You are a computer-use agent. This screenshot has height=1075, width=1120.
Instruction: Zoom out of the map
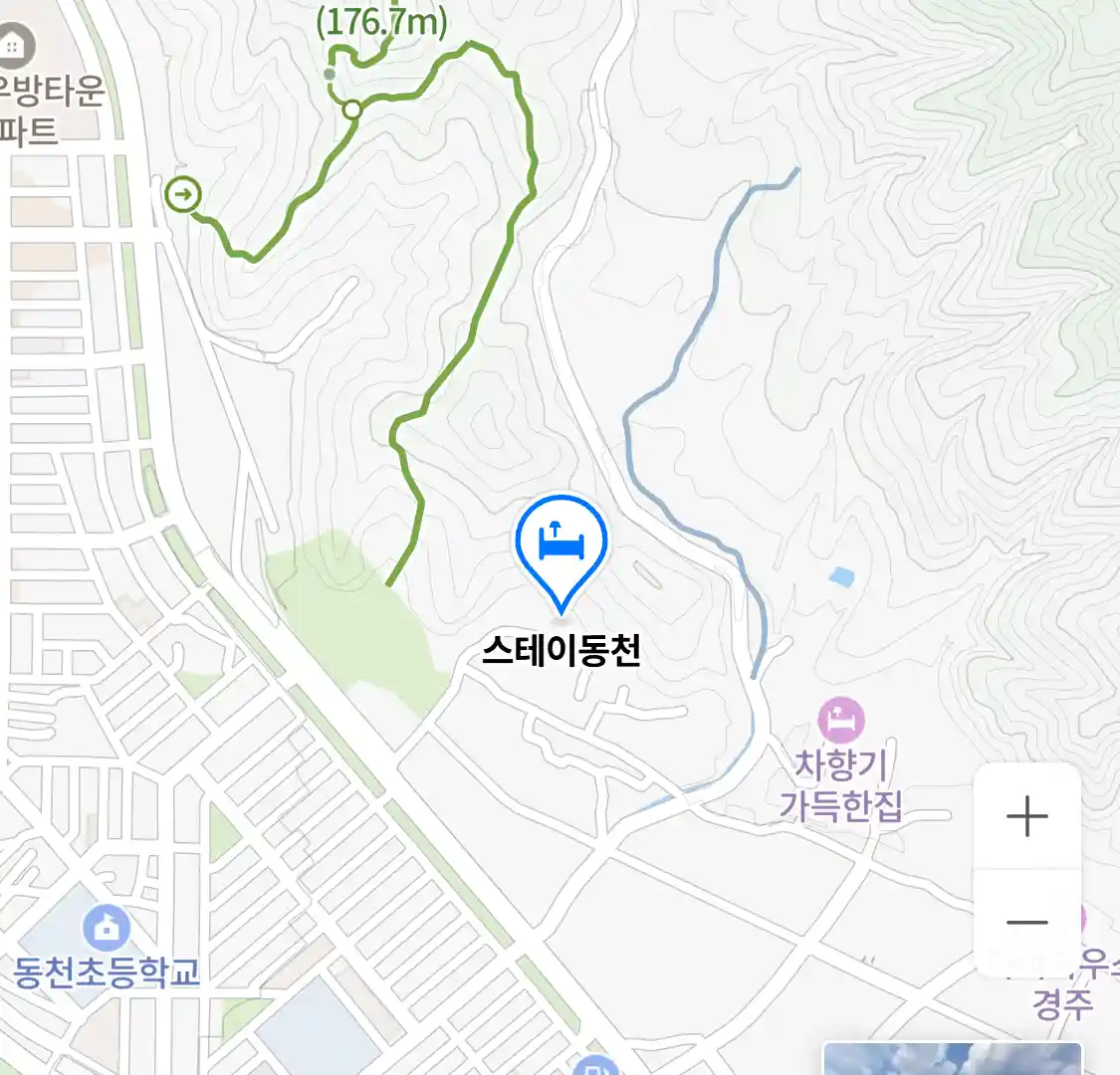click(x=1026, y=923)
